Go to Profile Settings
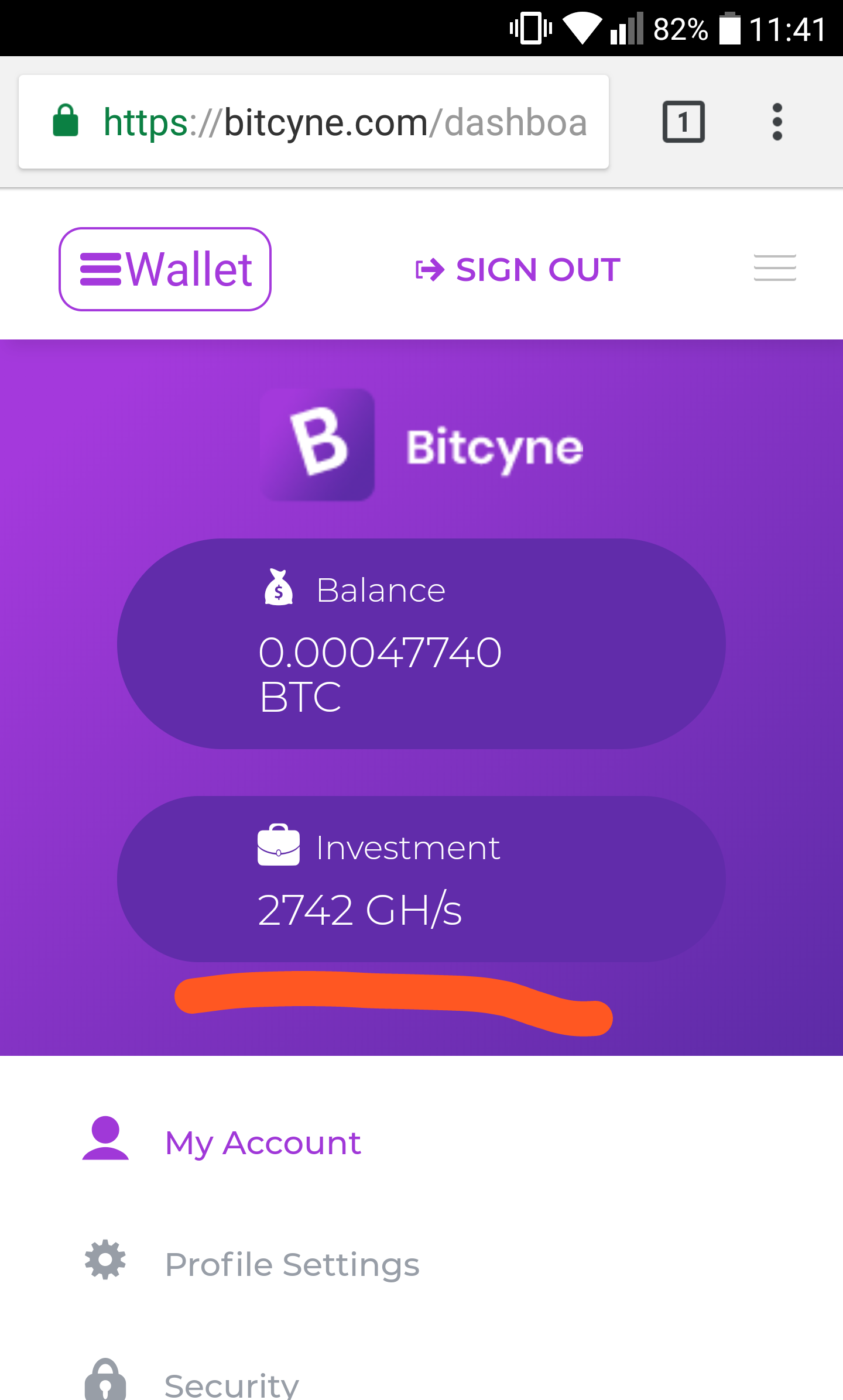 pos(292,1264)
